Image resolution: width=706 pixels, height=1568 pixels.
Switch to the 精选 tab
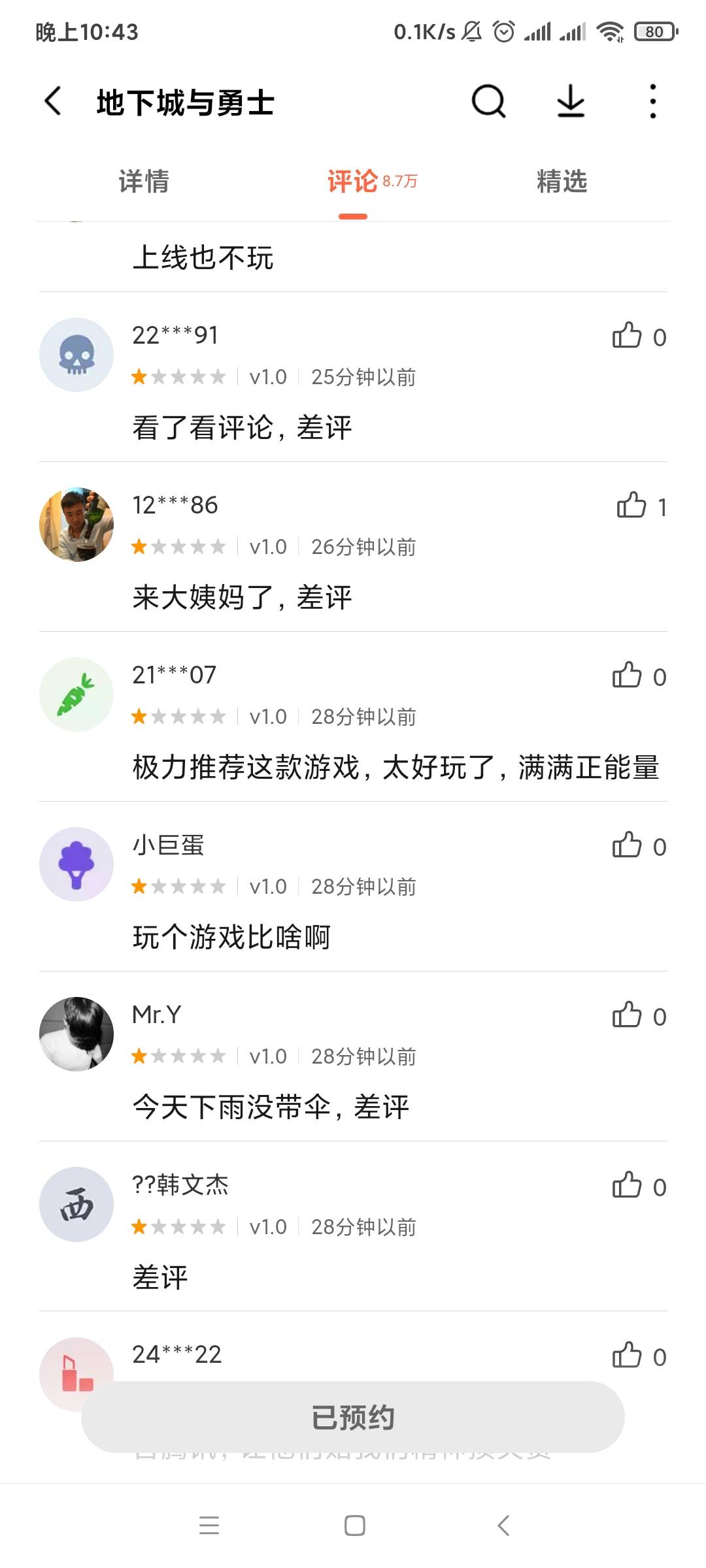pyautogui.click(x=562, y=182)
